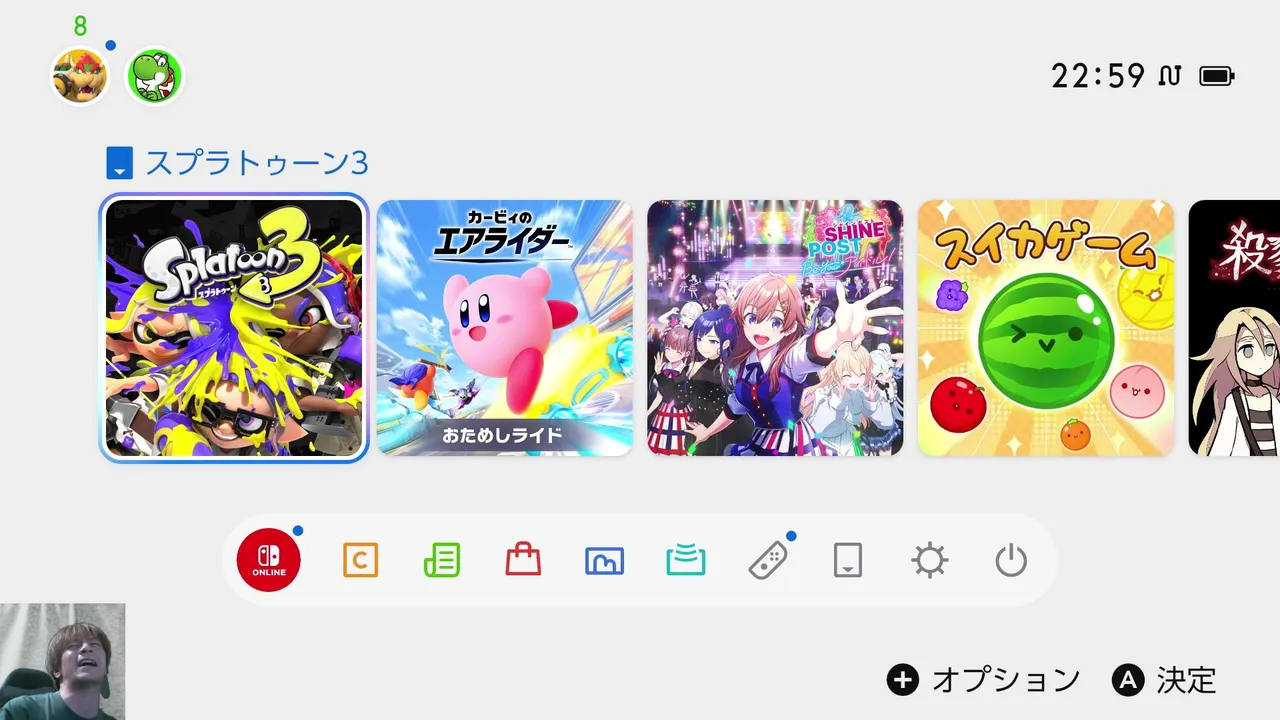
Task: Open Nintendo eShop shopping bag
Action: tap(523, 560)
